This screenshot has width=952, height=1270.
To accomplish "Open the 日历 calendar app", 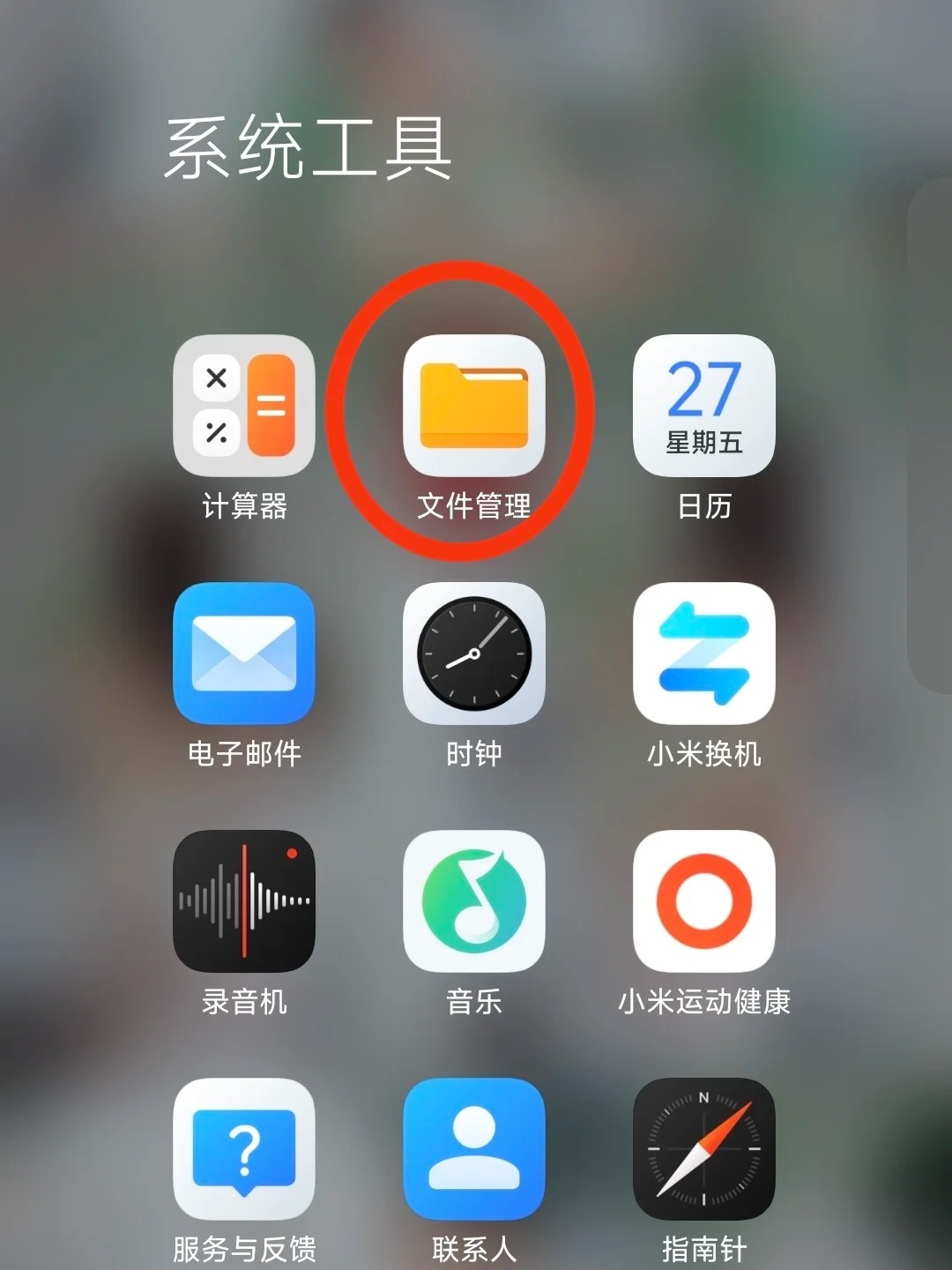I will pos(703,406).
